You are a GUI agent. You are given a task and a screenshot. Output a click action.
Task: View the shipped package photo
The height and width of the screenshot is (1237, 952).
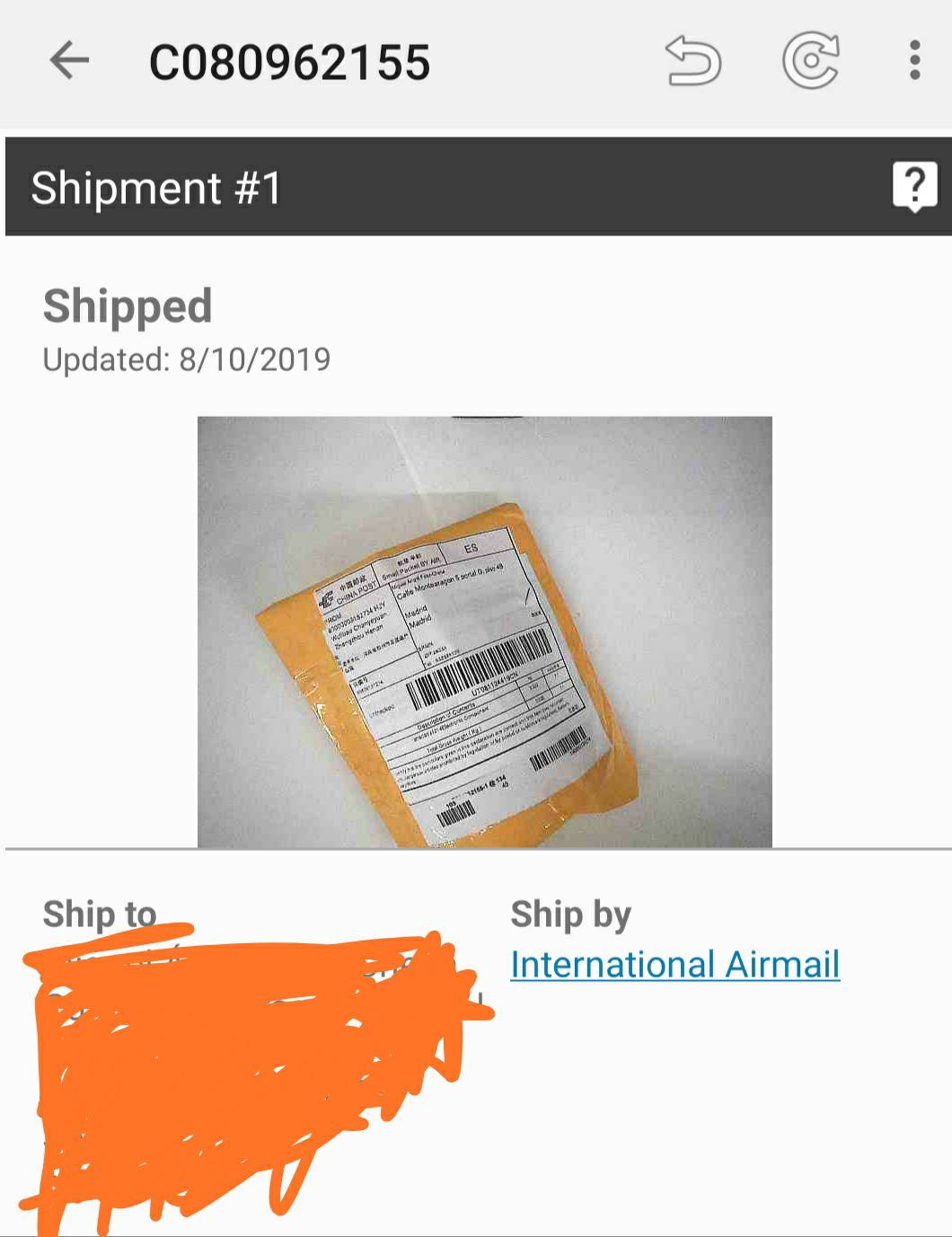click(x=484, y=632)
